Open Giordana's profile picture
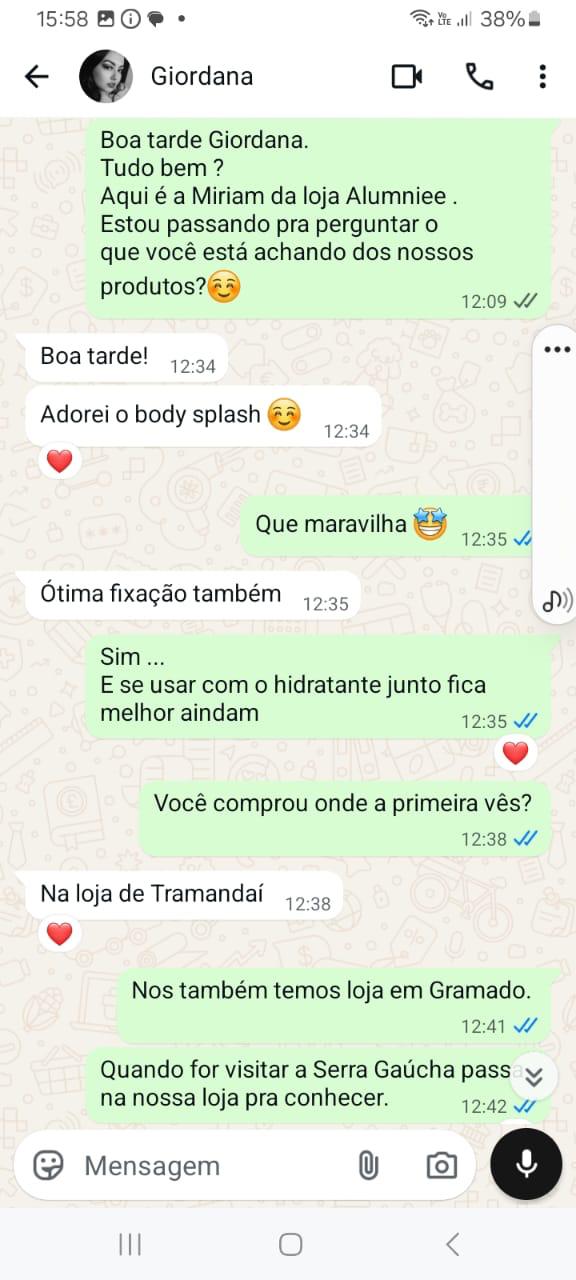The height and width of the screenshot is (1280, 576). [106, 76]
